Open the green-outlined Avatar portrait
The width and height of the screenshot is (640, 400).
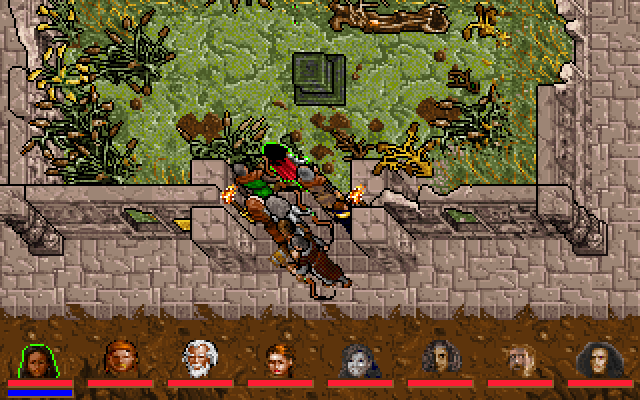coord(40,358)
